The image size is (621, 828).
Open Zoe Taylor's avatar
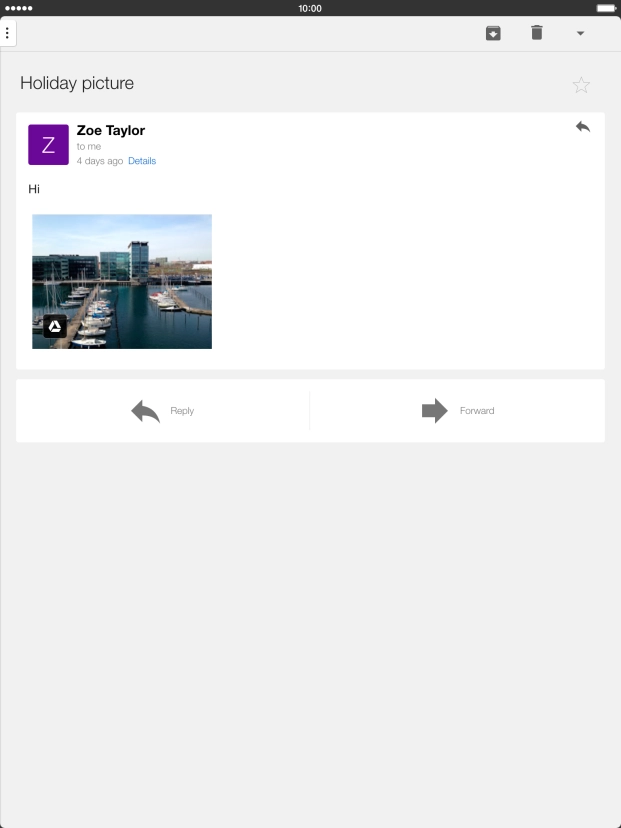(x=48, y=145)
